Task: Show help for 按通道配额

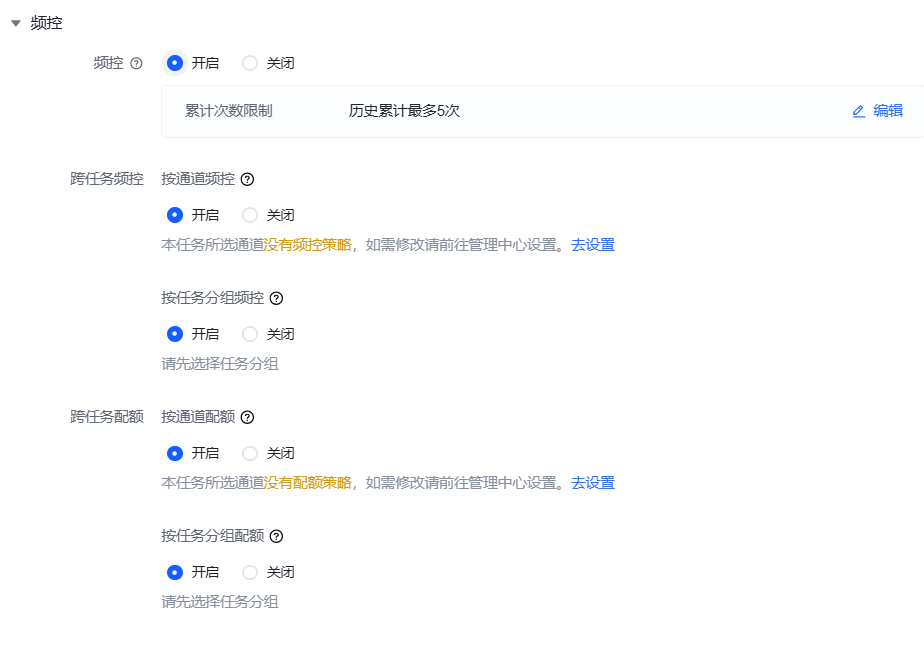Action: [248, 418]
